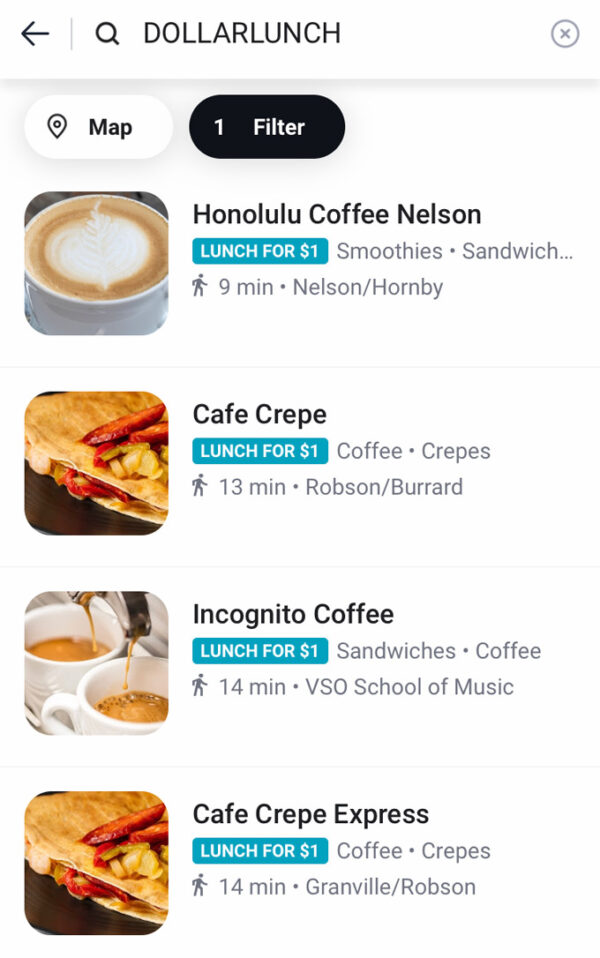The image size is (600, 958).
Task: Go back using the arrow icon
Action: (x=35, y=34)
